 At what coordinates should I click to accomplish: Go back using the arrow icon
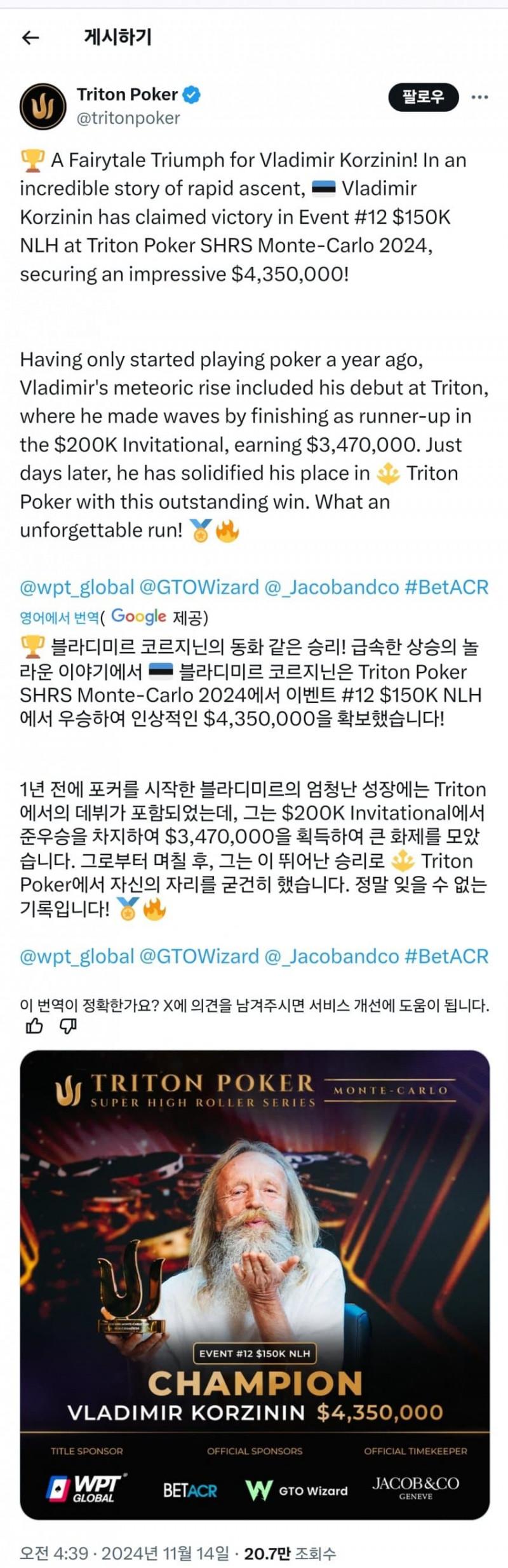(x=30, y=38)
